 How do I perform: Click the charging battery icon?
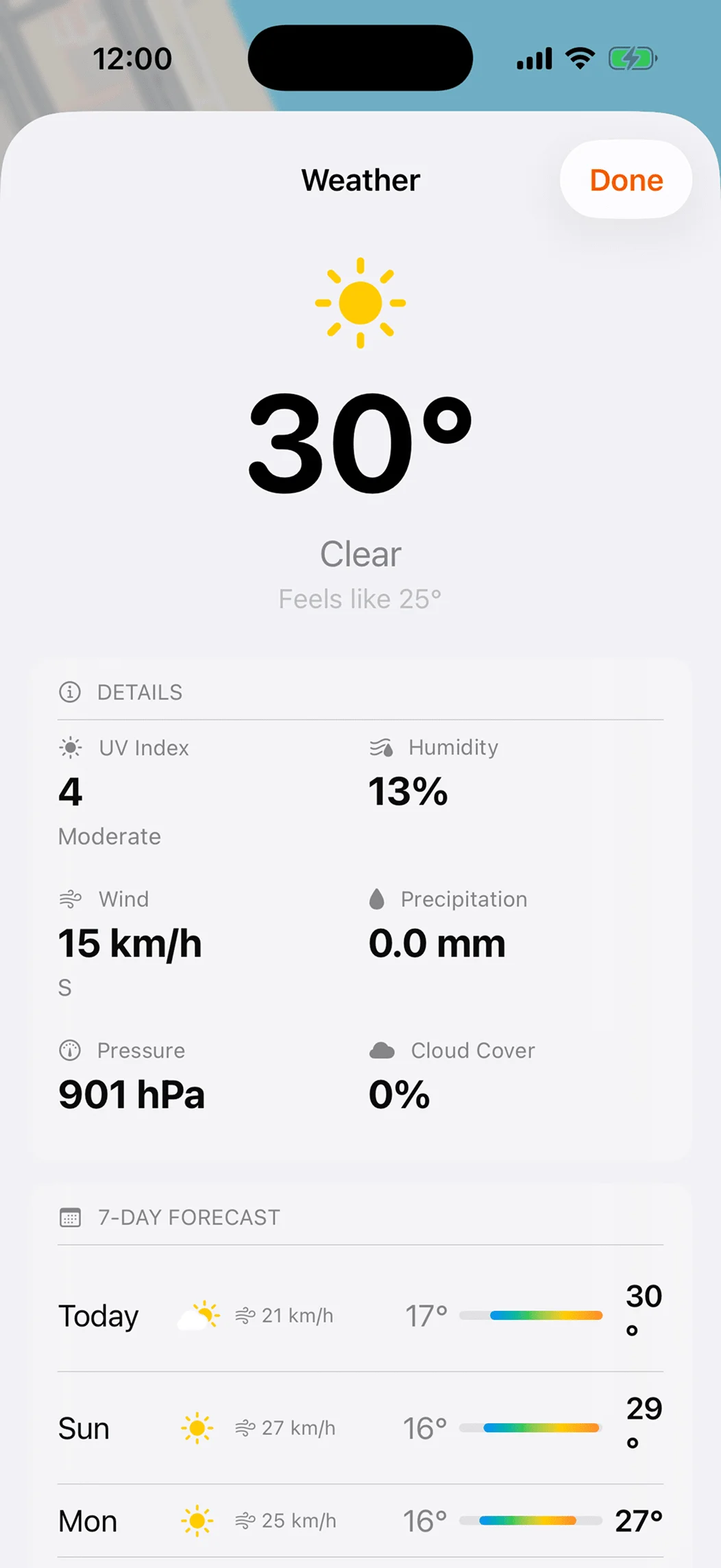631,58
